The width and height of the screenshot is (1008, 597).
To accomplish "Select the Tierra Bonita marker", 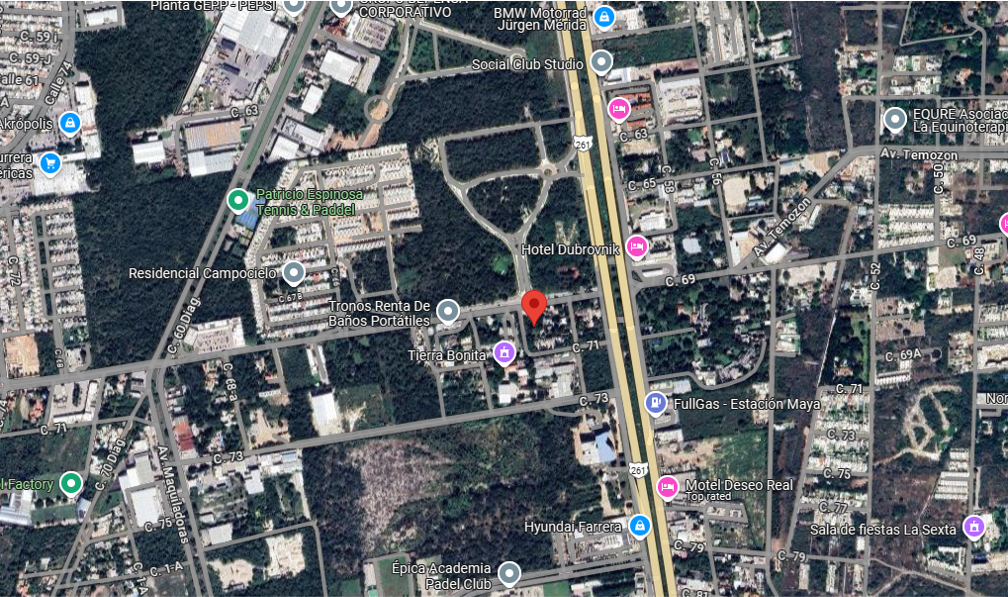I will (x=505, y=353).
